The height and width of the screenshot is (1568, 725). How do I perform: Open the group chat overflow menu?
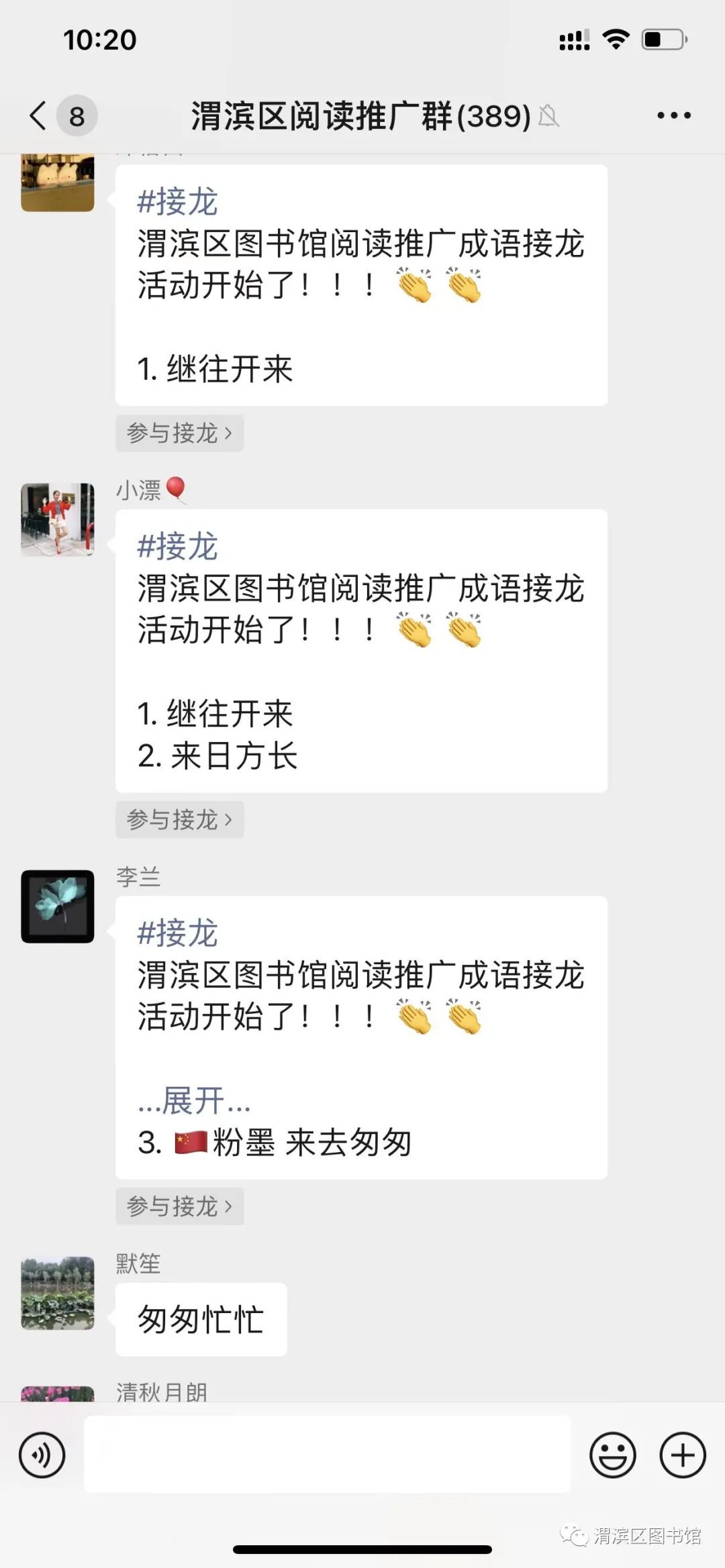point(673,115)
